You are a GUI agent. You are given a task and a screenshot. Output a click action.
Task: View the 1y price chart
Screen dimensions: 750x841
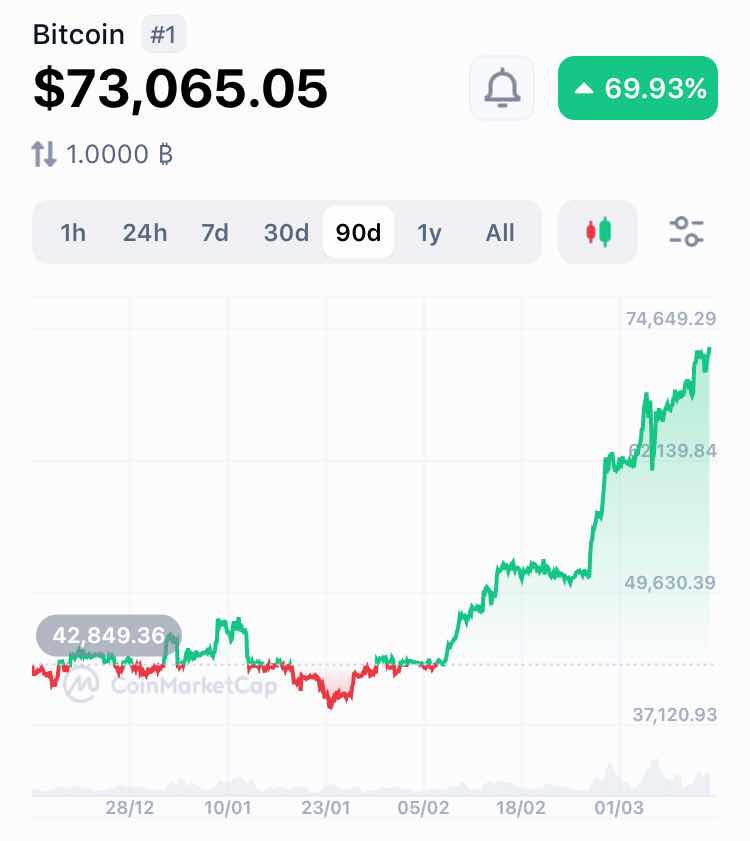click(429, 233)
